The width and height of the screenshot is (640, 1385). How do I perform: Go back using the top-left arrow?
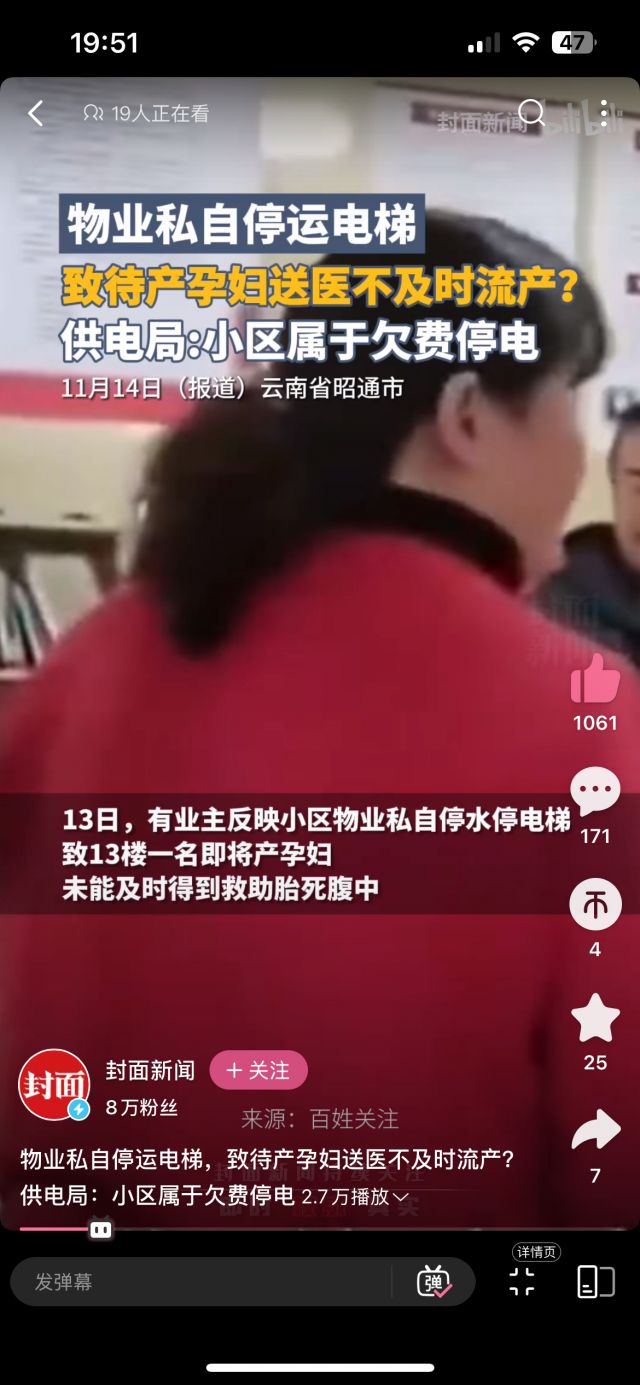click(x=36, y=114)
